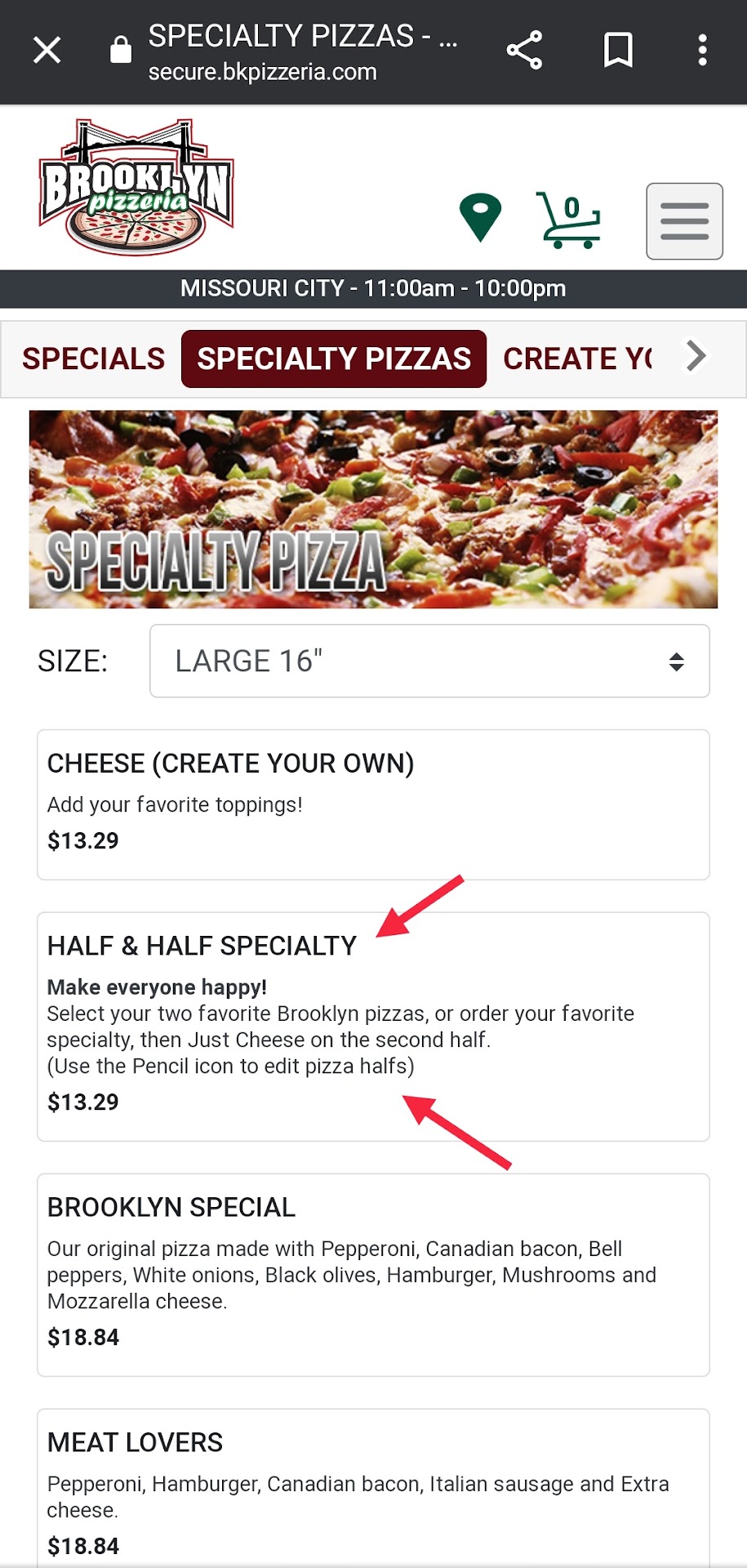Share this page

[524, 51]
